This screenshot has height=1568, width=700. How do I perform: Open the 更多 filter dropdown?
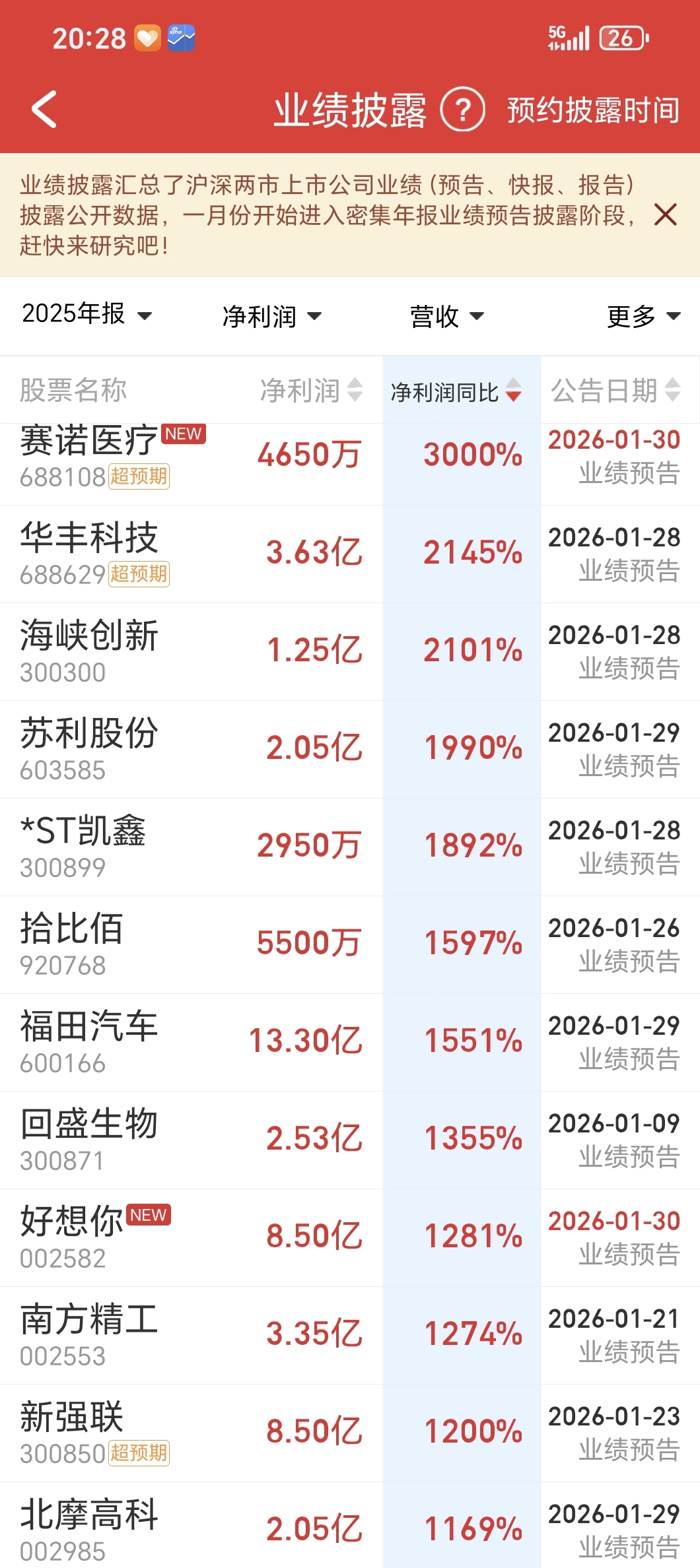point(644,316)
